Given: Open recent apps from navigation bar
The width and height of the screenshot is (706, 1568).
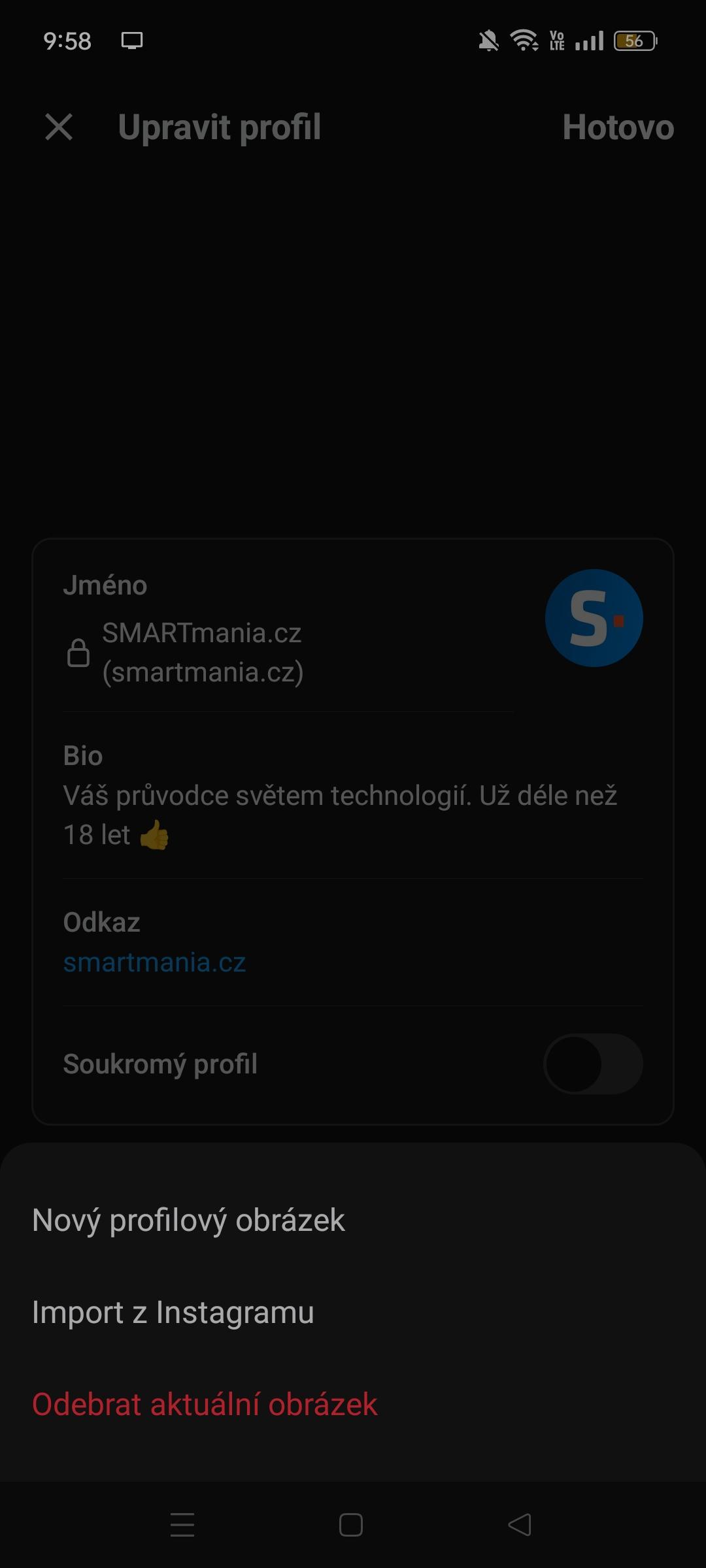Looking at the screenshot, I should tap(182, 1525).
